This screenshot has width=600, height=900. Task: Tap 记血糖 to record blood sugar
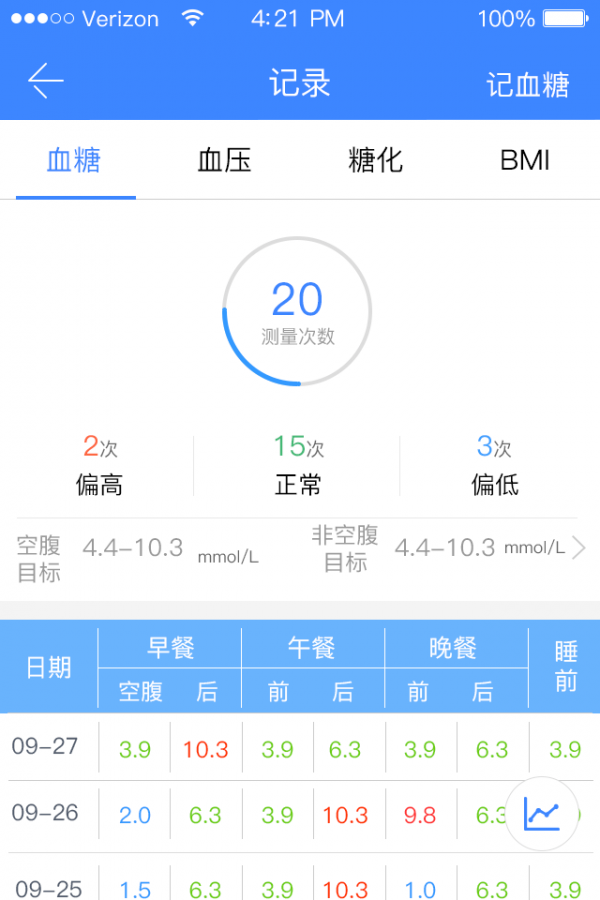coord(527,84)
